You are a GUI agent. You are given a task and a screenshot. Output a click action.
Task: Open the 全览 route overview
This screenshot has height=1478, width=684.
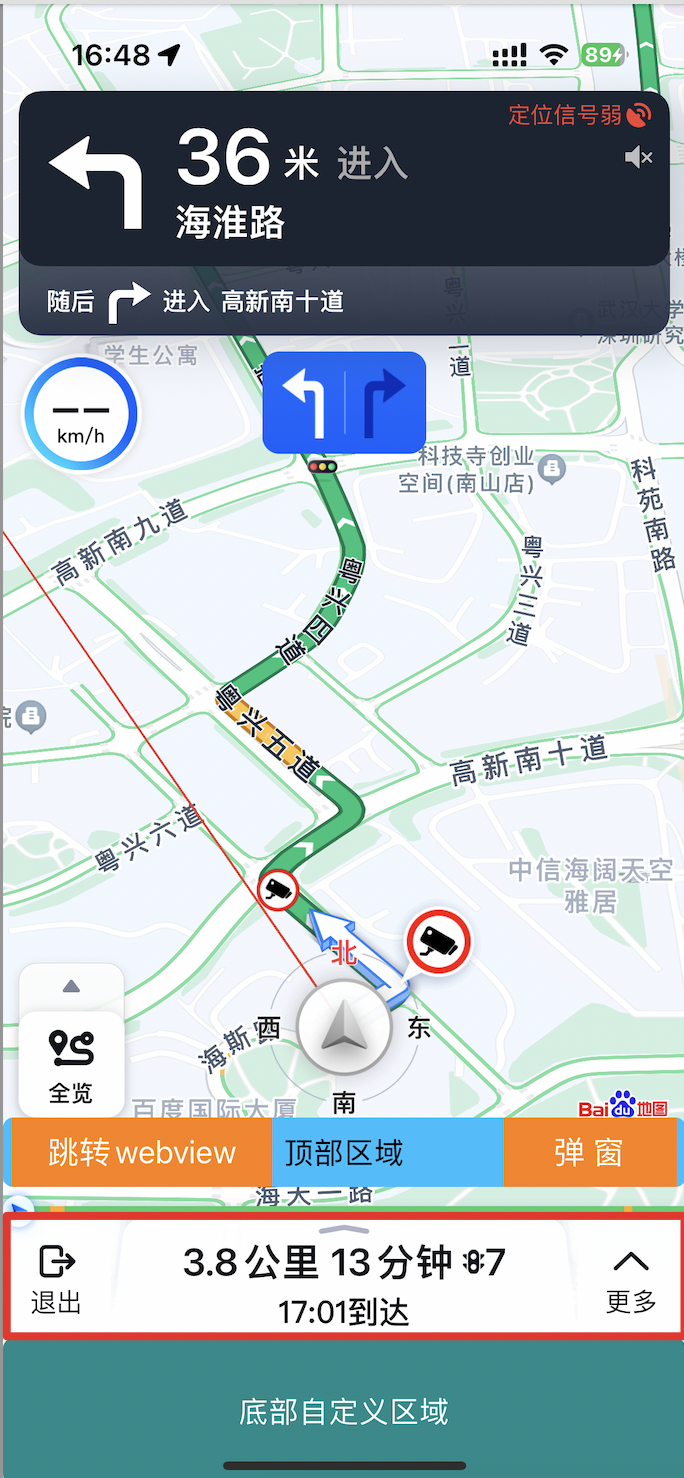click(71, 1066)
